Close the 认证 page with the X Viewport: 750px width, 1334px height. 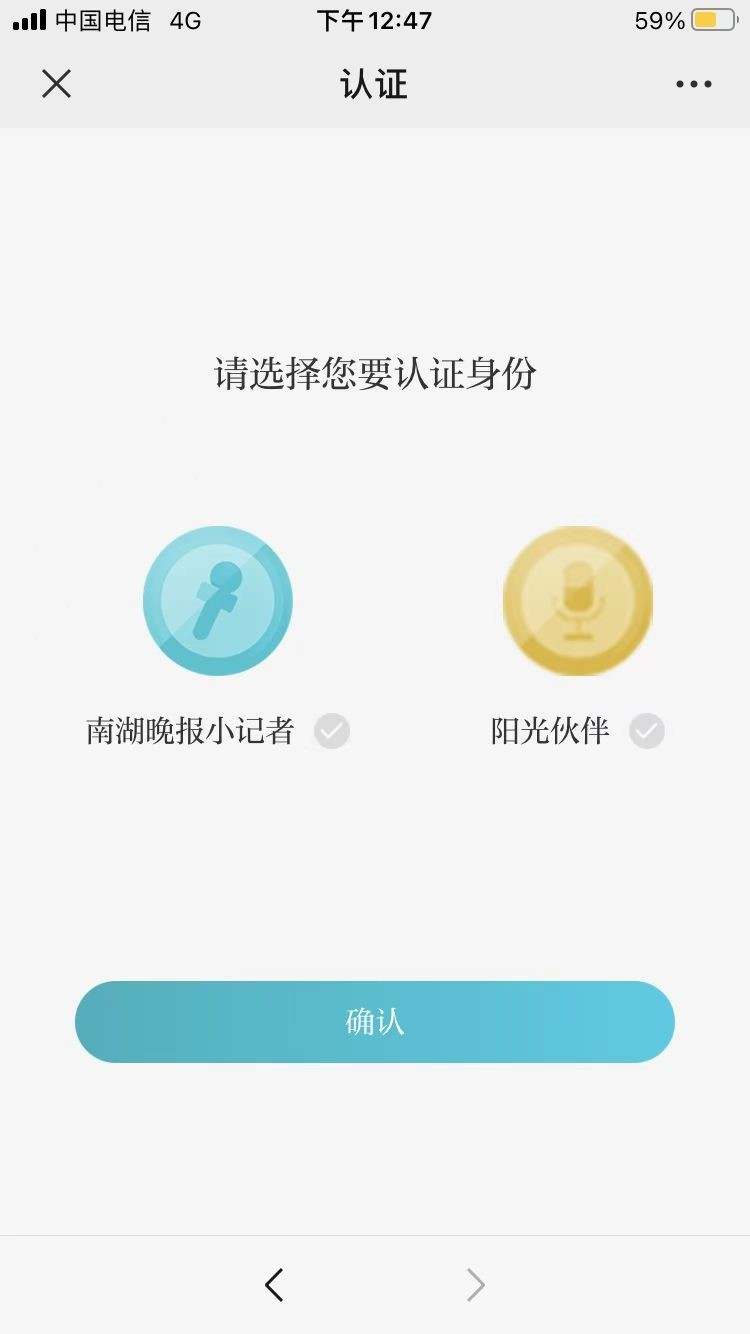pos(57,84)
